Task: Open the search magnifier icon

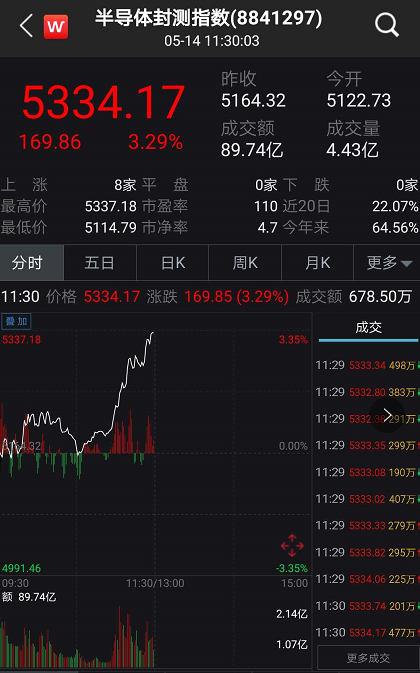Action: pyautogui.click(x=387, y=25)
